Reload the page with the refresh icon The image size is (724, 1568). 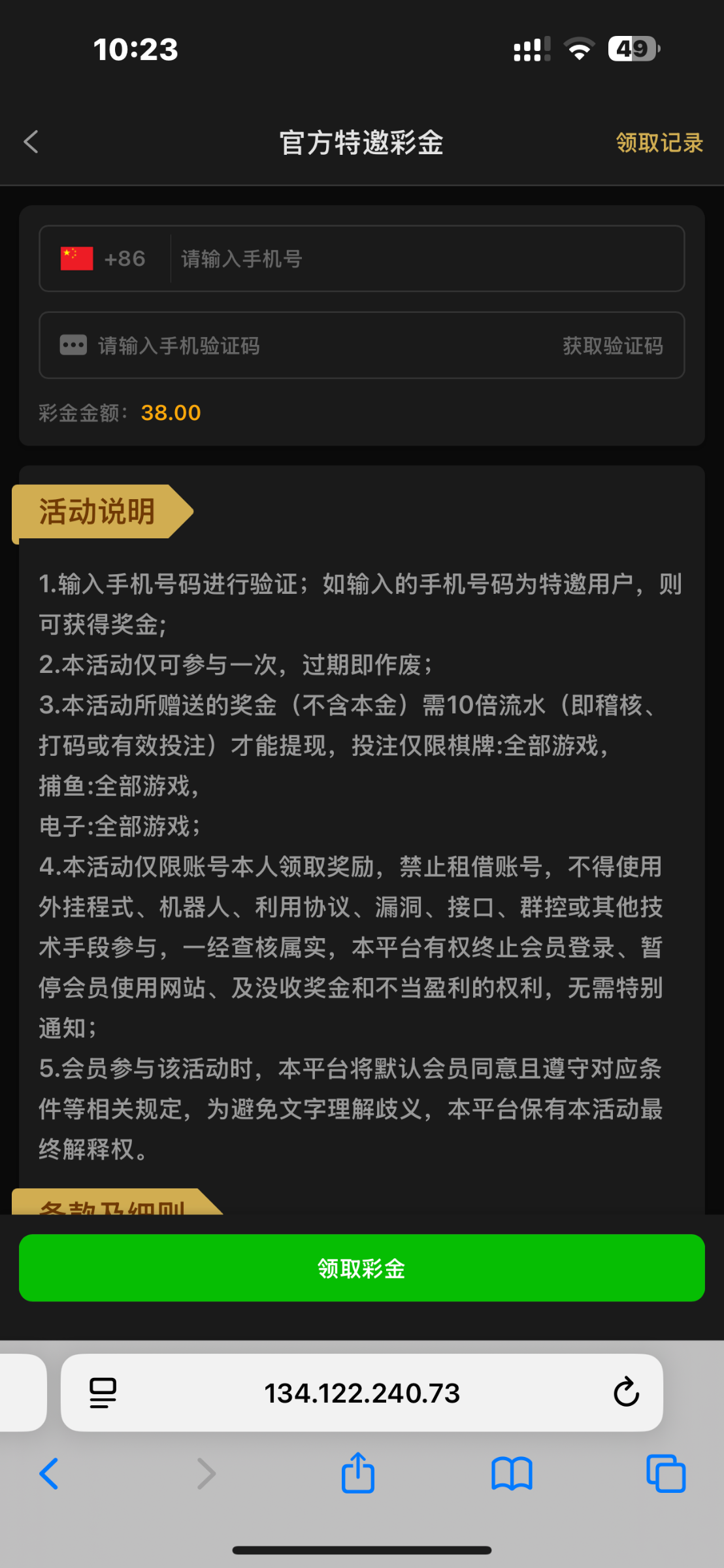tap(626, 1392)
